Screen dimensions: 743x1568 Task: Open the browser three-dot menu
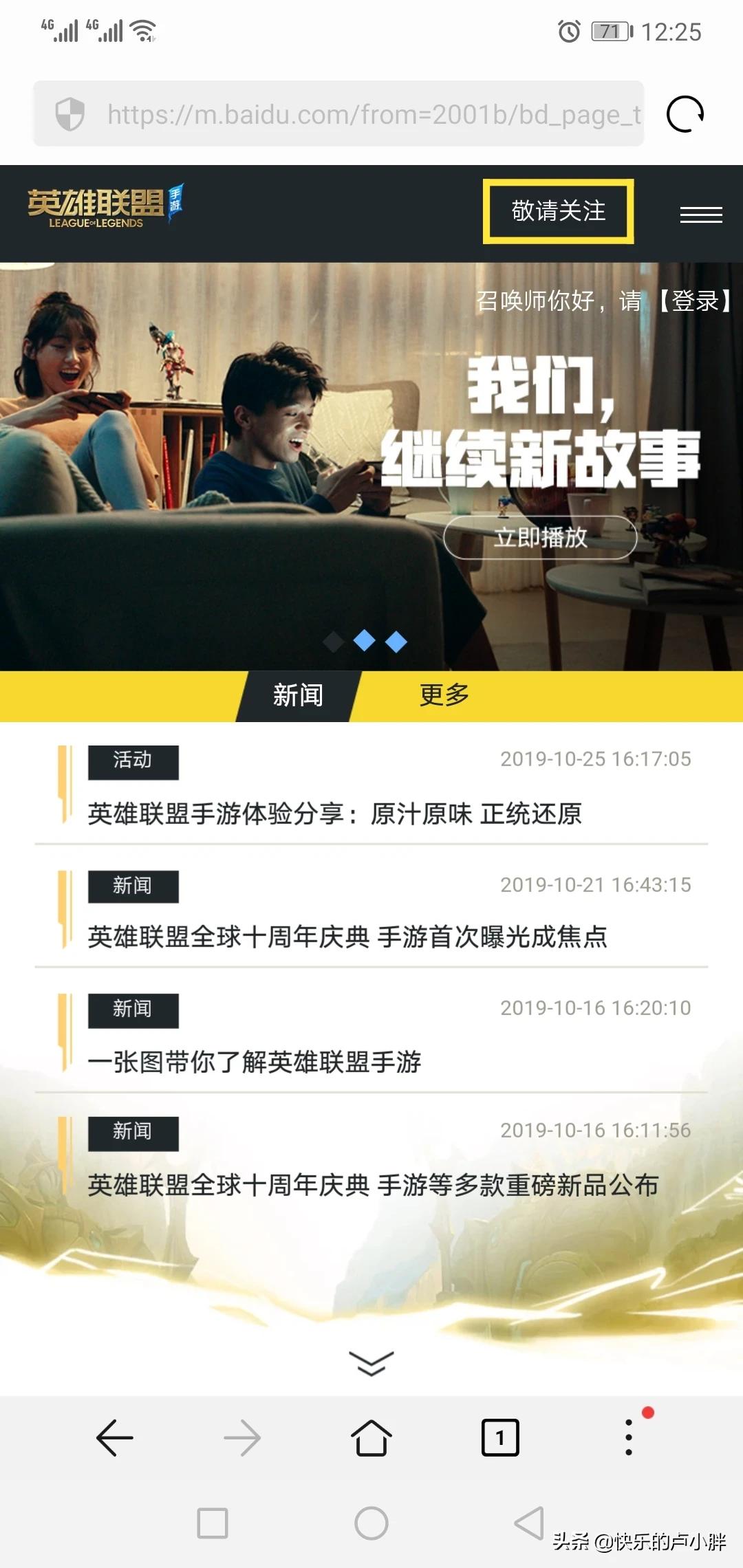628,1437
